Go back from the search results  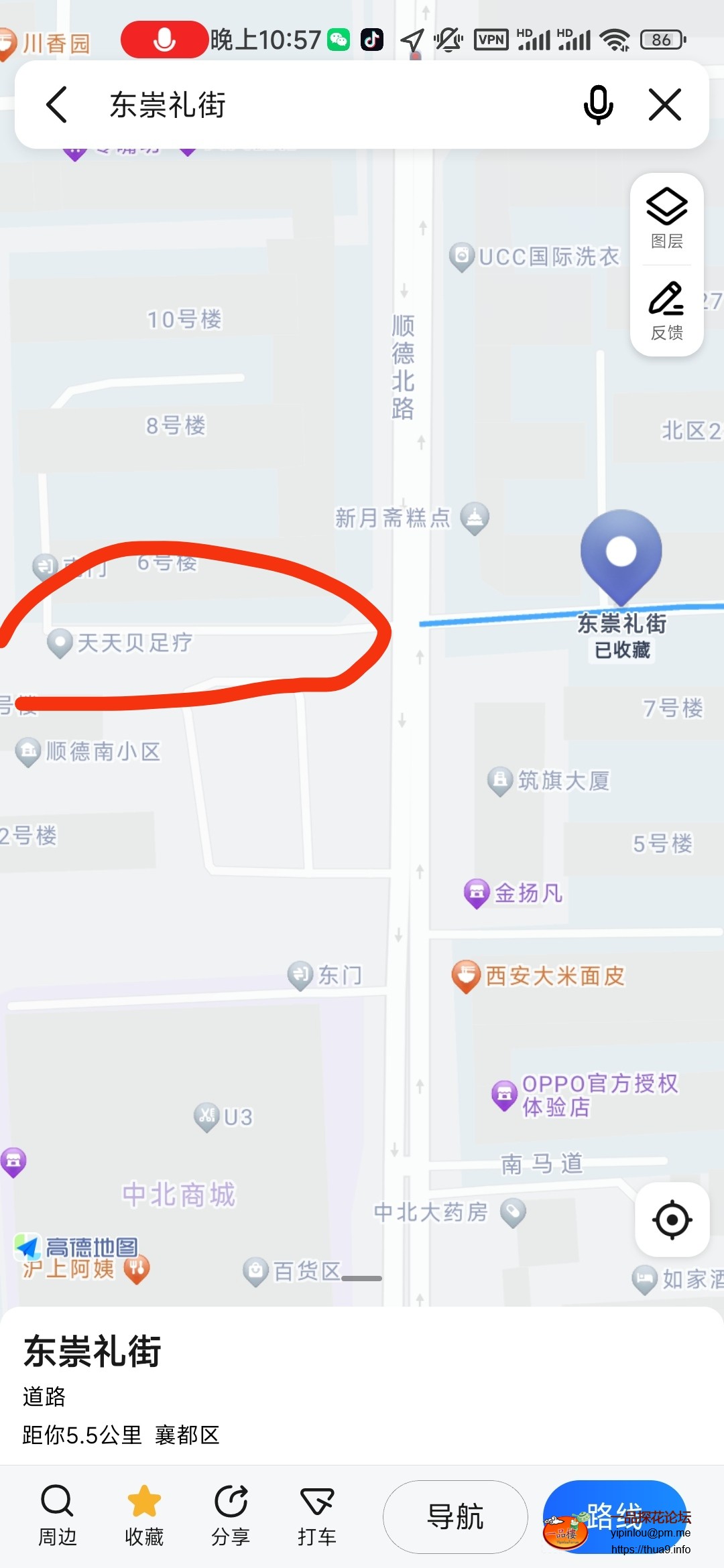(57, 105)
